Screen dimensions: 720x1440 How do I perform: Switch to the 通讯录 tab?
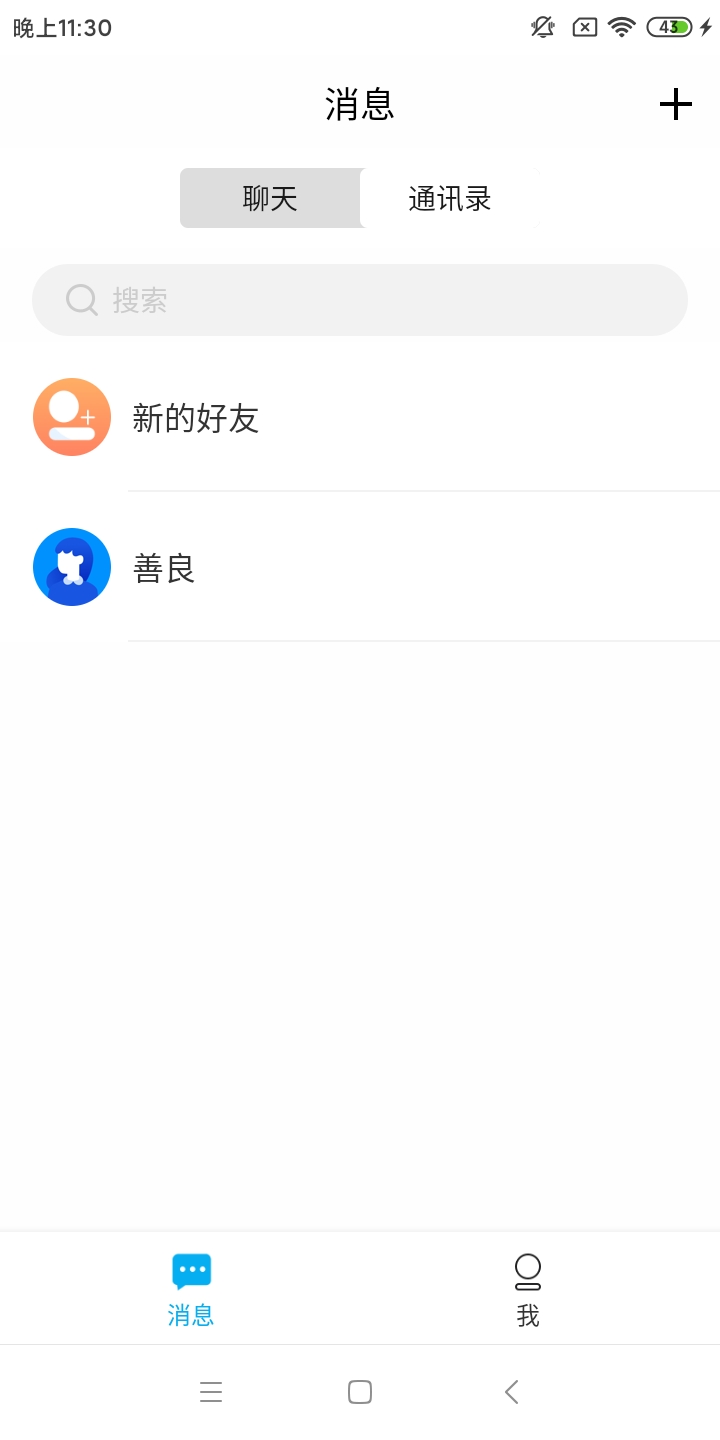point(450,198)
